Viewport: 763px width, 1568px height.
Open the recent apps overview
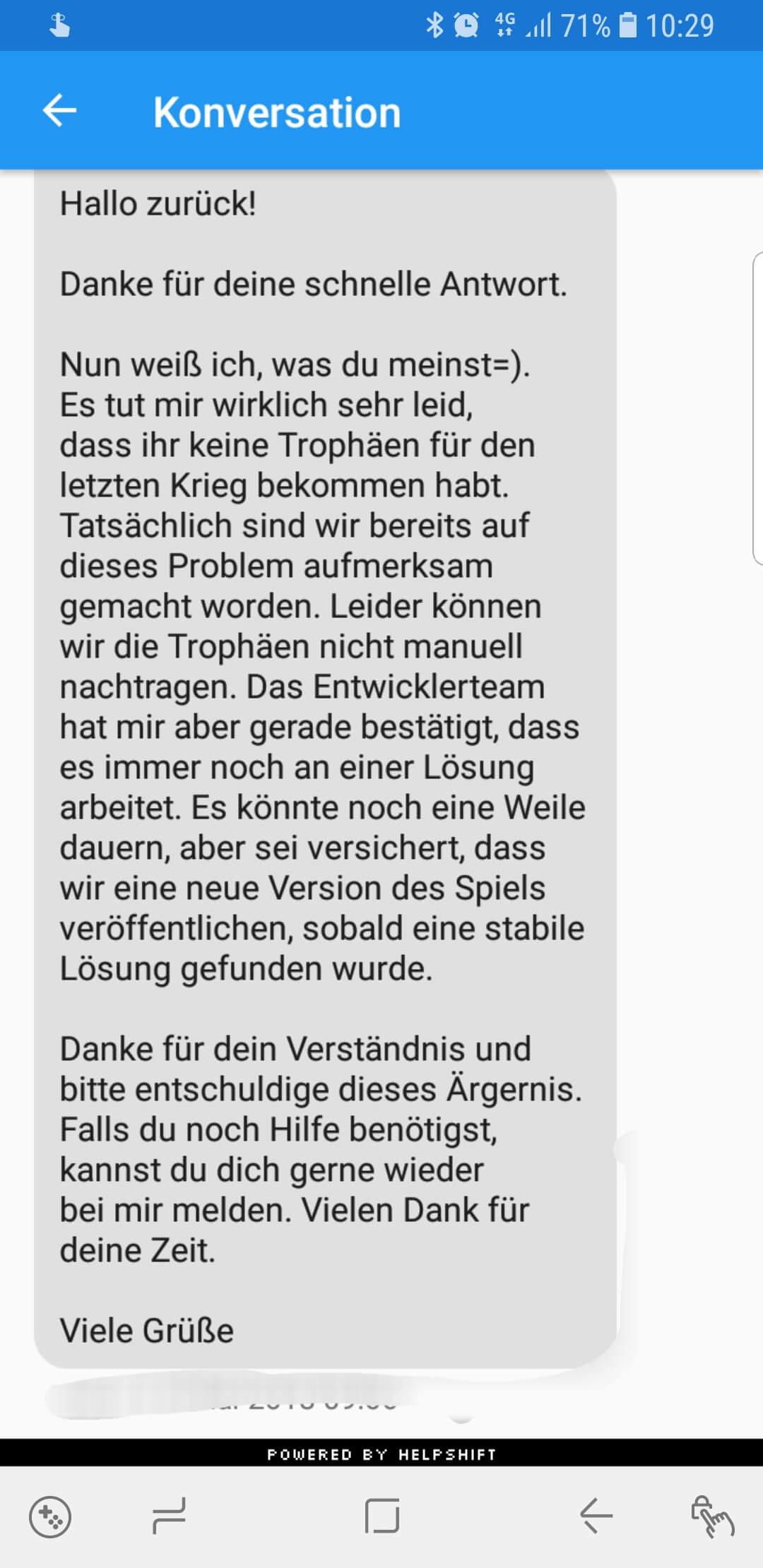(x=169, y=1516)
